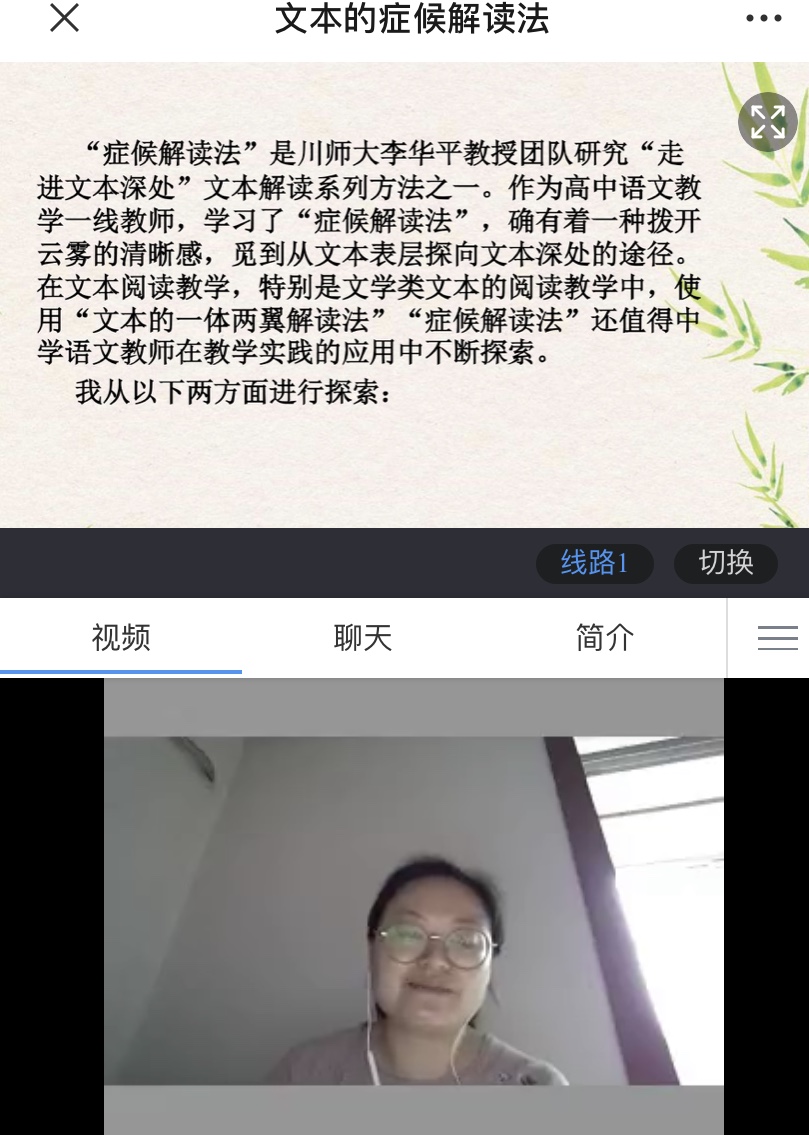Select 线路1 stream line
The image size is (809, 1135).
[x=594, y=563]
